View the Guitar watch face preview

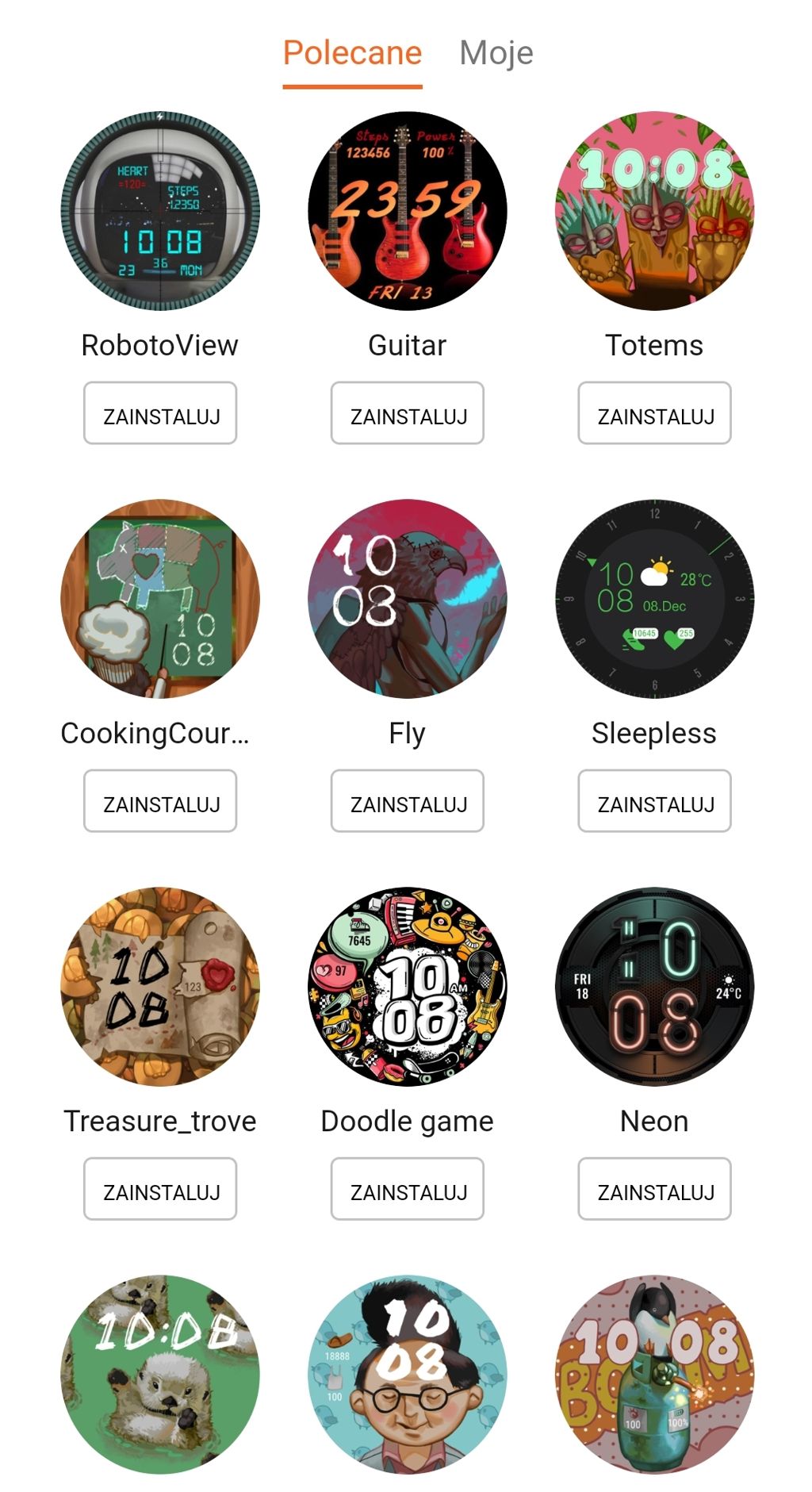[408, 211]
